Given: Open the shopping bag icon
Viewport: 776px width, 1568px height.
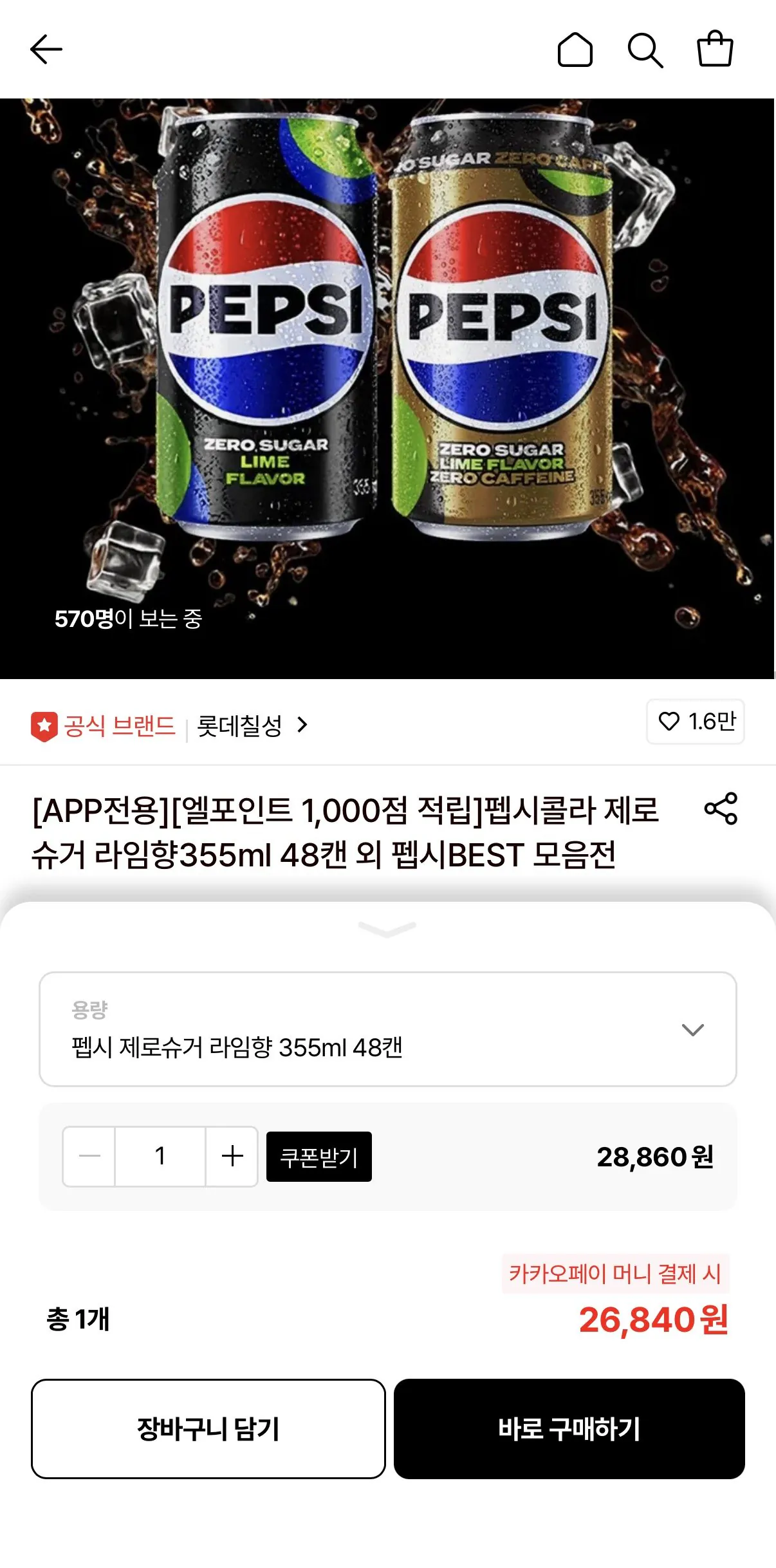Looking at the screenshot, I should (716, 50).
